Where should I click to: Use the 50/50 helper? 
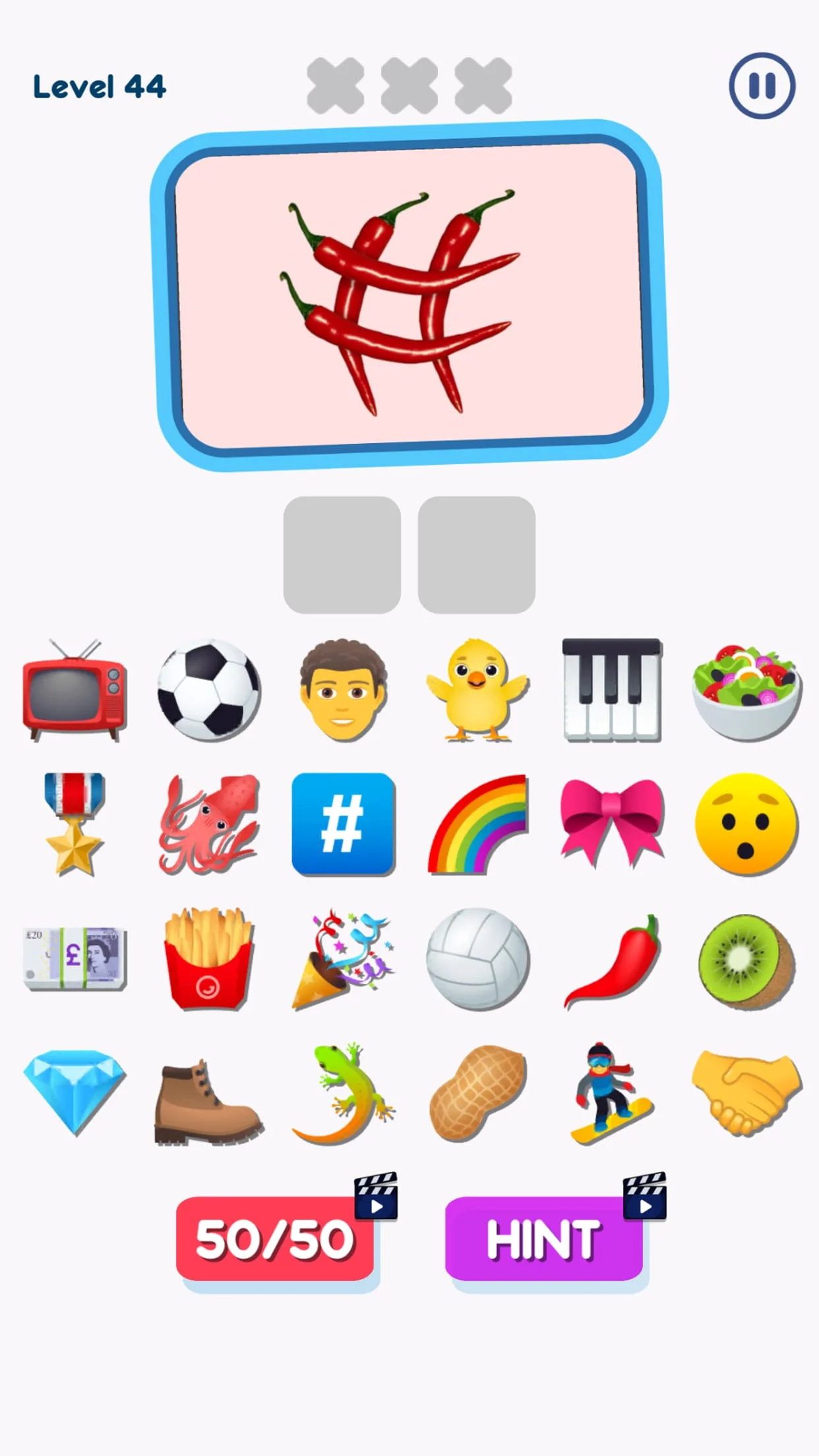click(275, 1239)
